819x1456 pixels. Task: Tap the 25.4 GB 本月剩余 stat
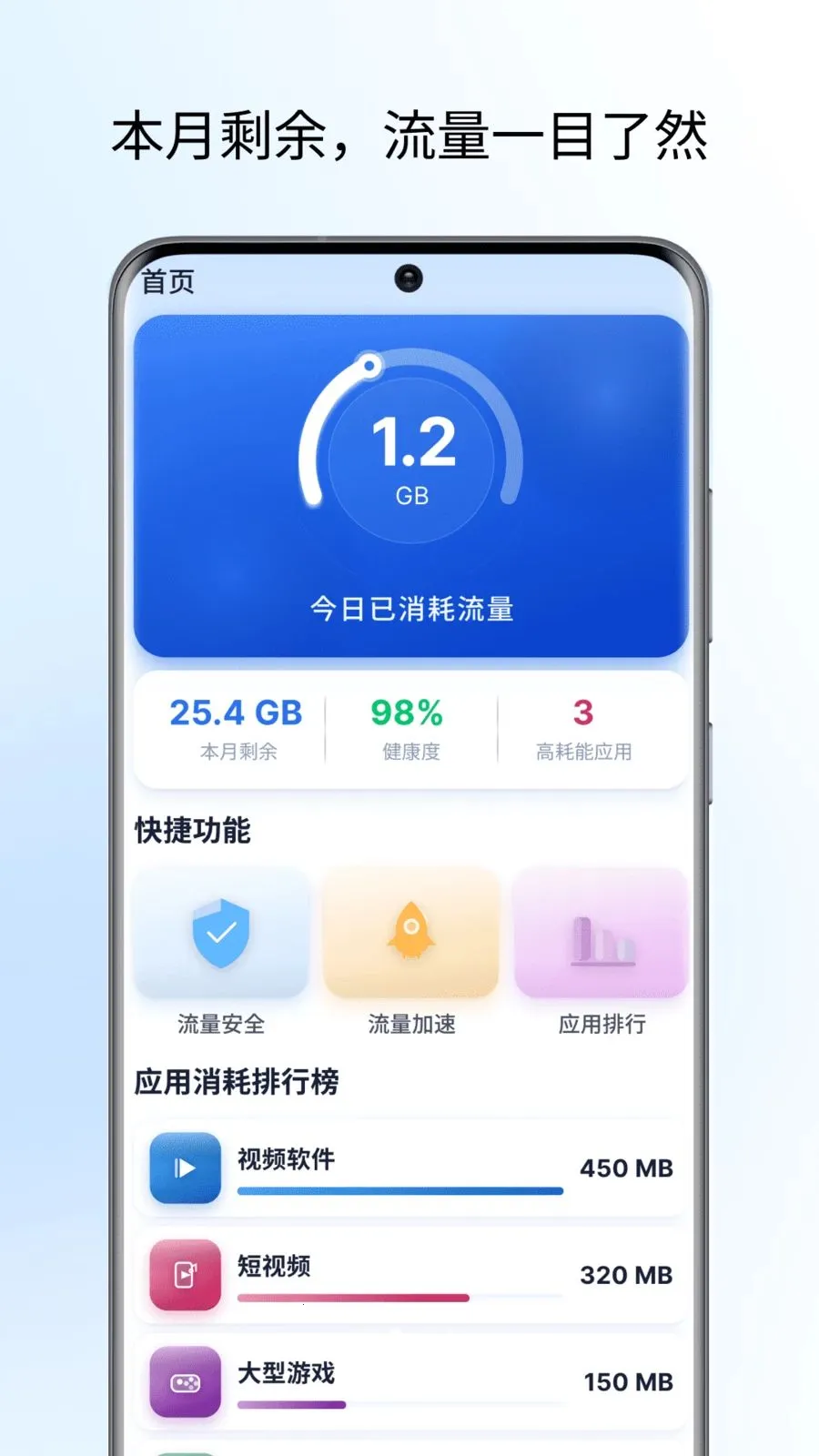point(238,728)
